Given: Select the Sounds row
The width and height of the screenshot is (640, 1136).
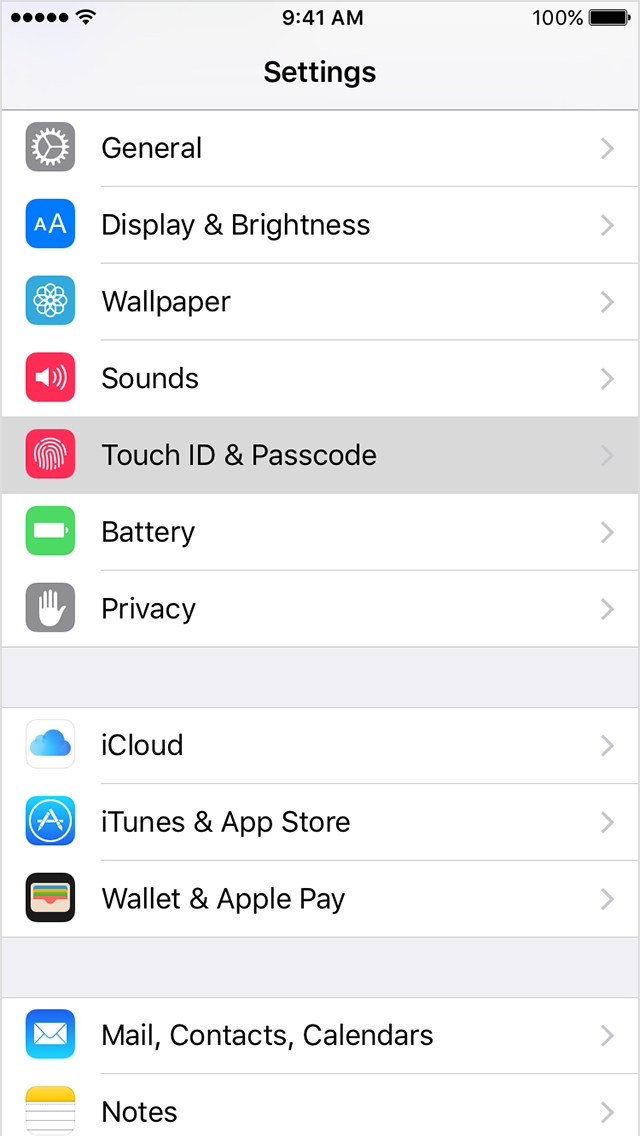Looking at the screenshot, I should pos(320,378).
